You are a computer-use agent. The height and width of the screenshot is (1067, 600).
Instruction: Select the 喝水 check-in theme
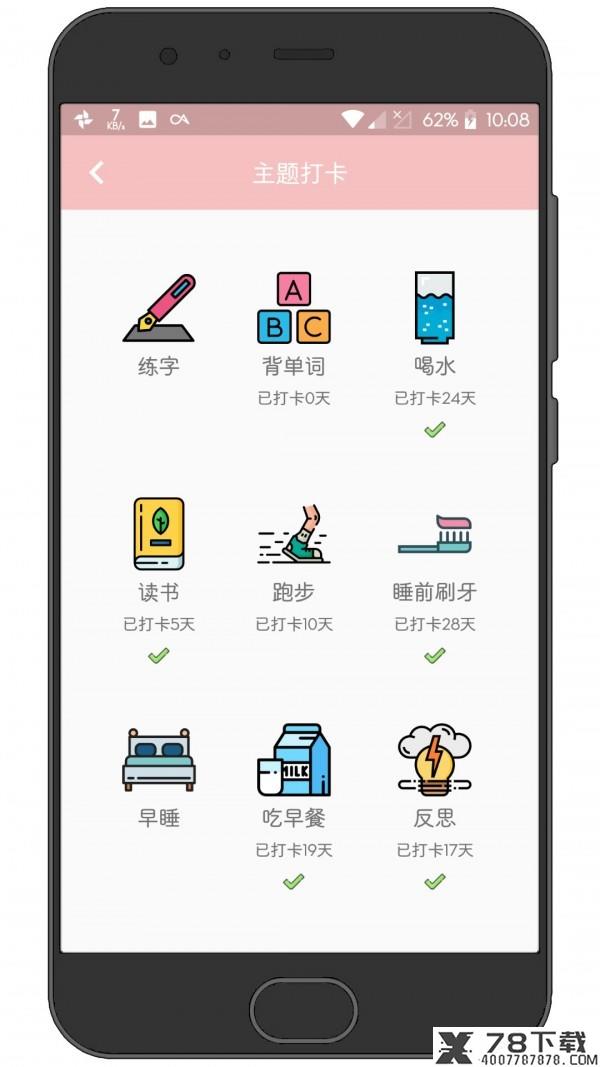point(435,354)
